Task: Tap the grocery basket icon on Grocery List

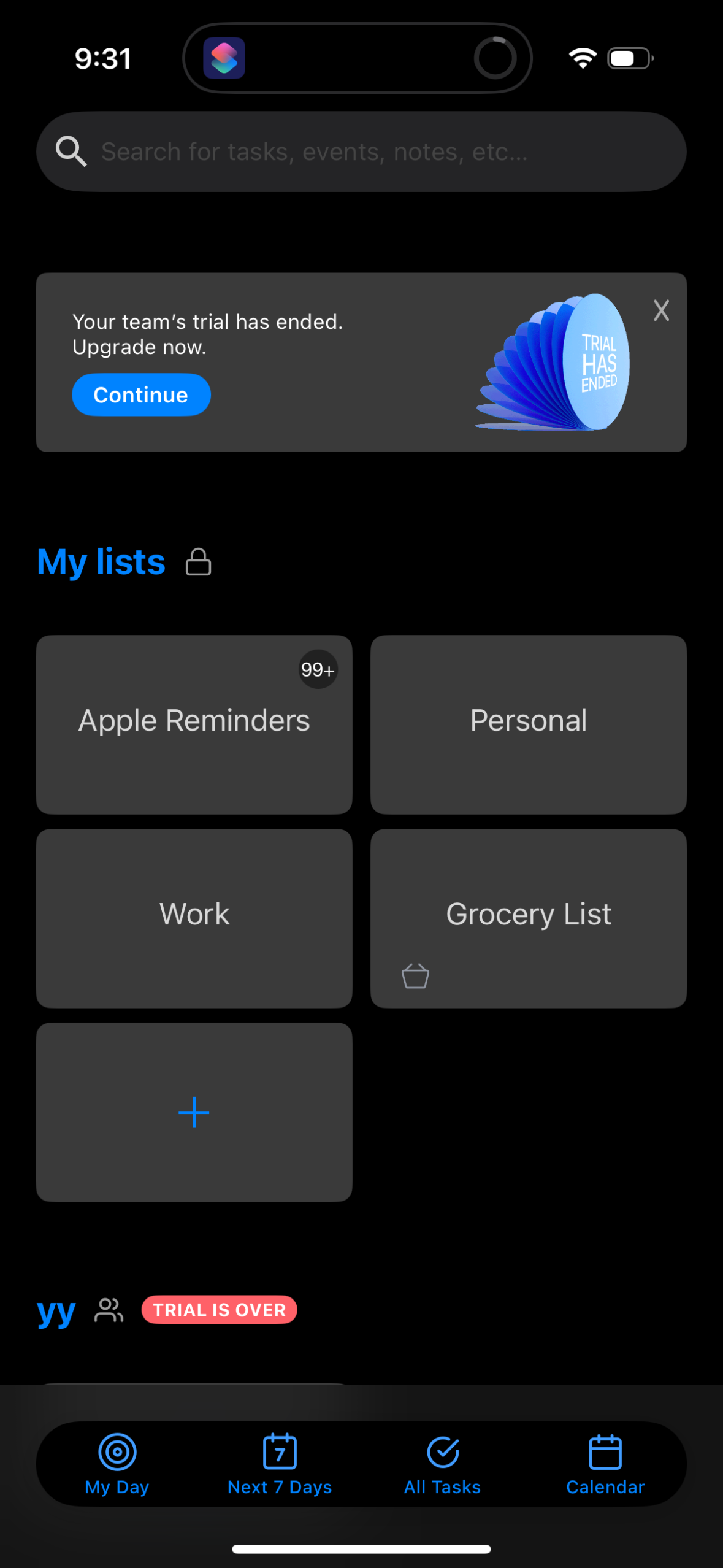Action: (415, 975)
